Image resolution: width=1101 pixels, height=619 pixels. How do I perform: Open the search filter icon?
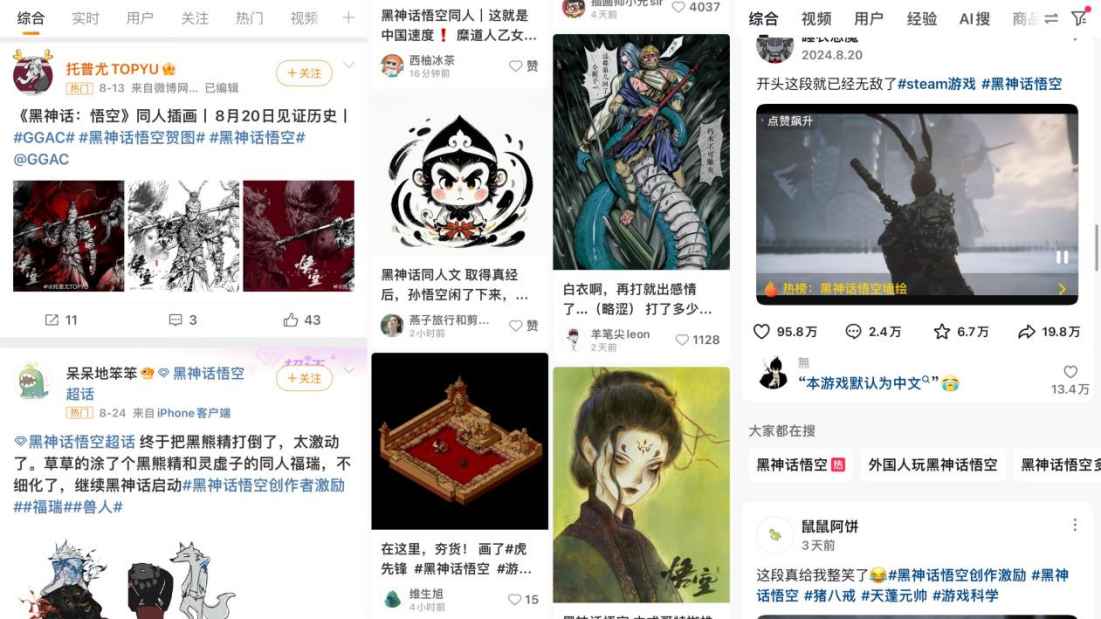click(x=1078, y=18)
